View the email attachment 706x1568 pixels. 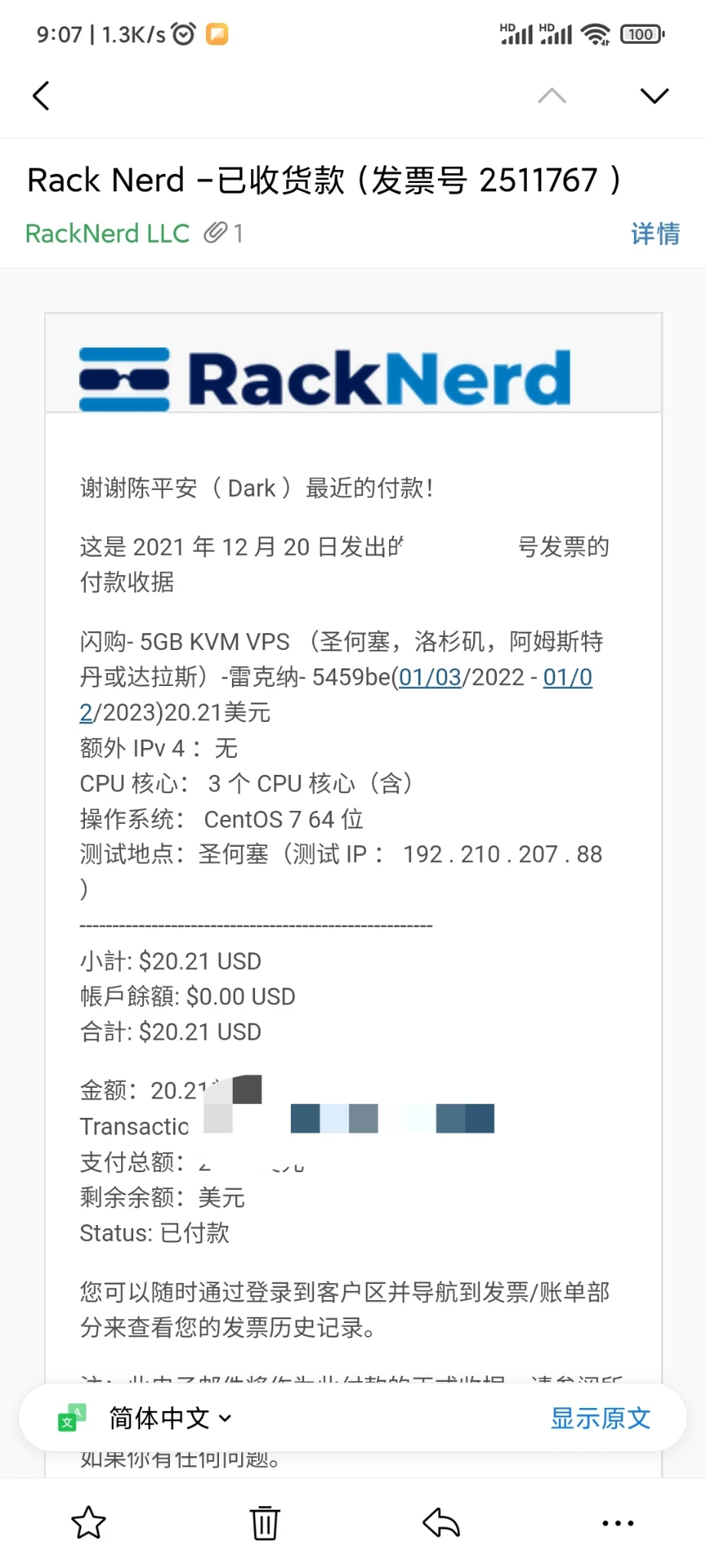pyautogui.click(x=223, y=233)
